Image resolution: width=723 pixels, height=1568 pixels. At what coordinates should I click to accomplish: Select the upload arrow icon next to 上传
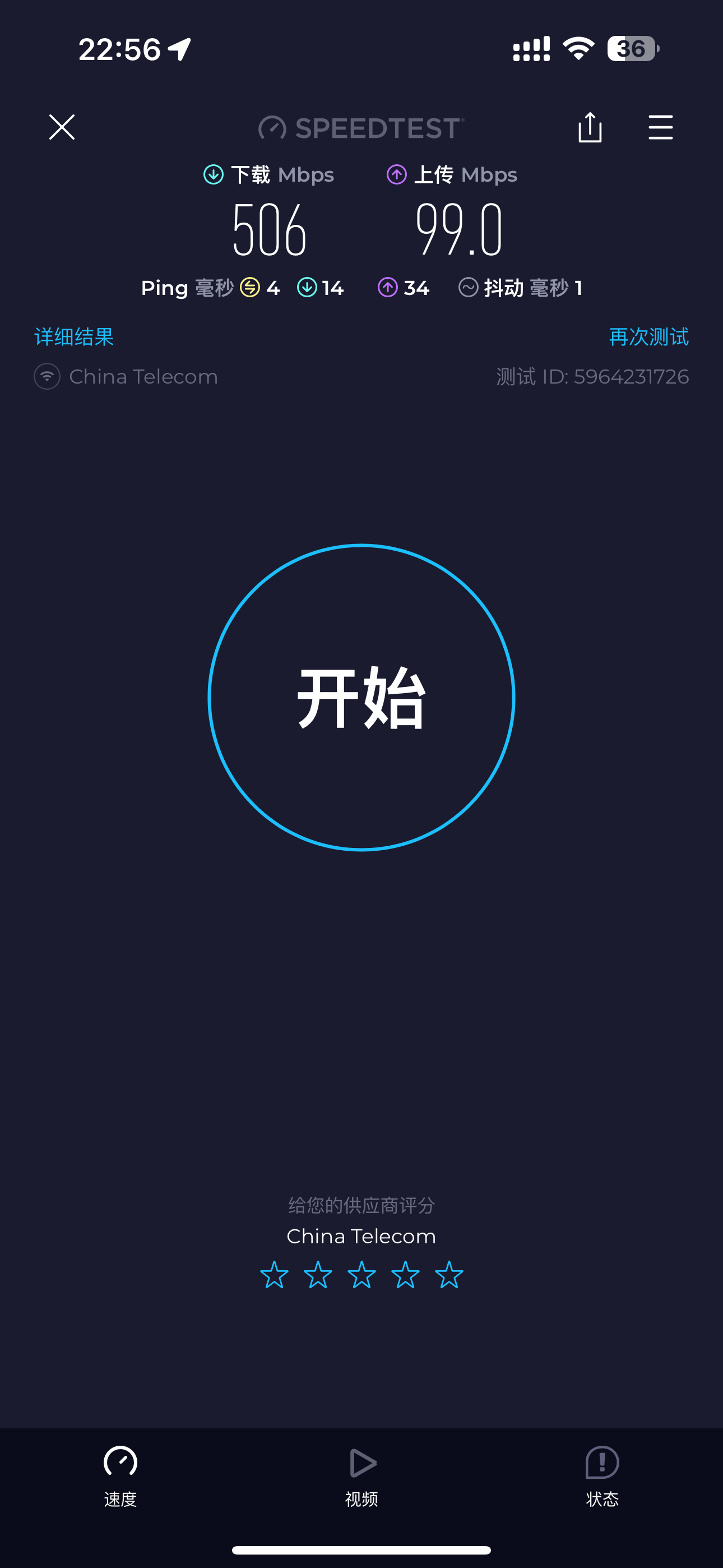(396, 175)
